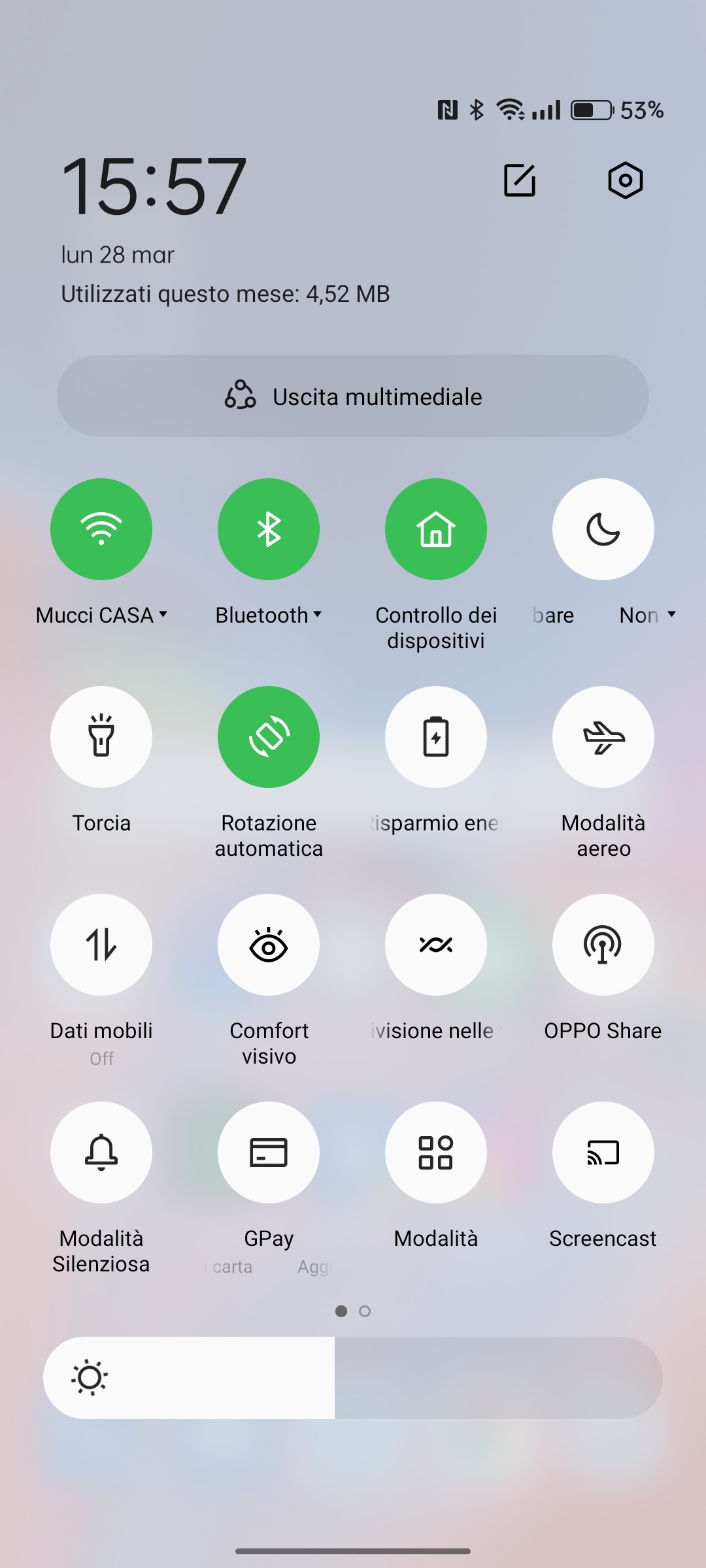Open Controllo dei dispositivi tile
706x1568 pixels.
click(436, 529)
